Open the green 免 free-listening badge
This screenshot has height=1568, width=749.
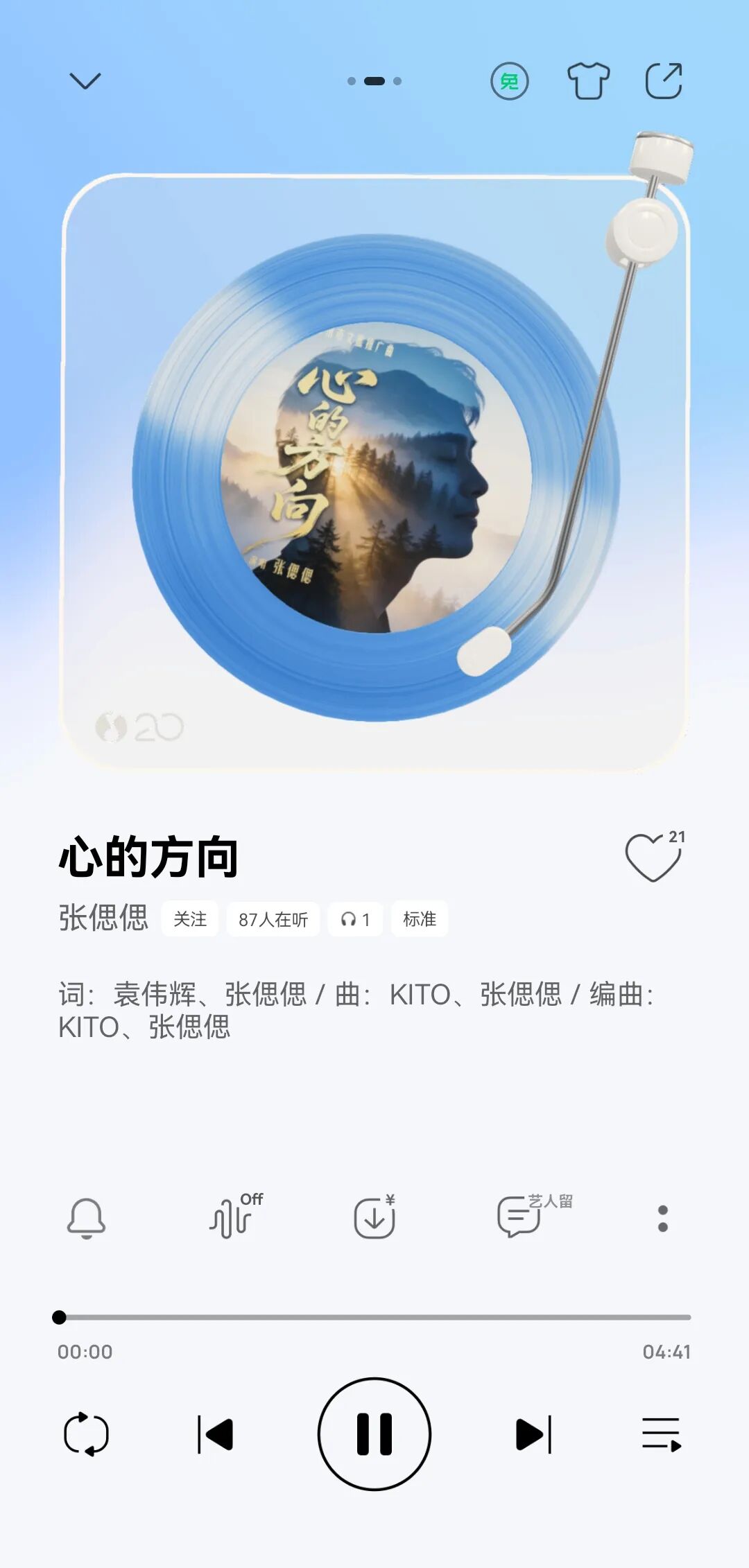point(510,82)
